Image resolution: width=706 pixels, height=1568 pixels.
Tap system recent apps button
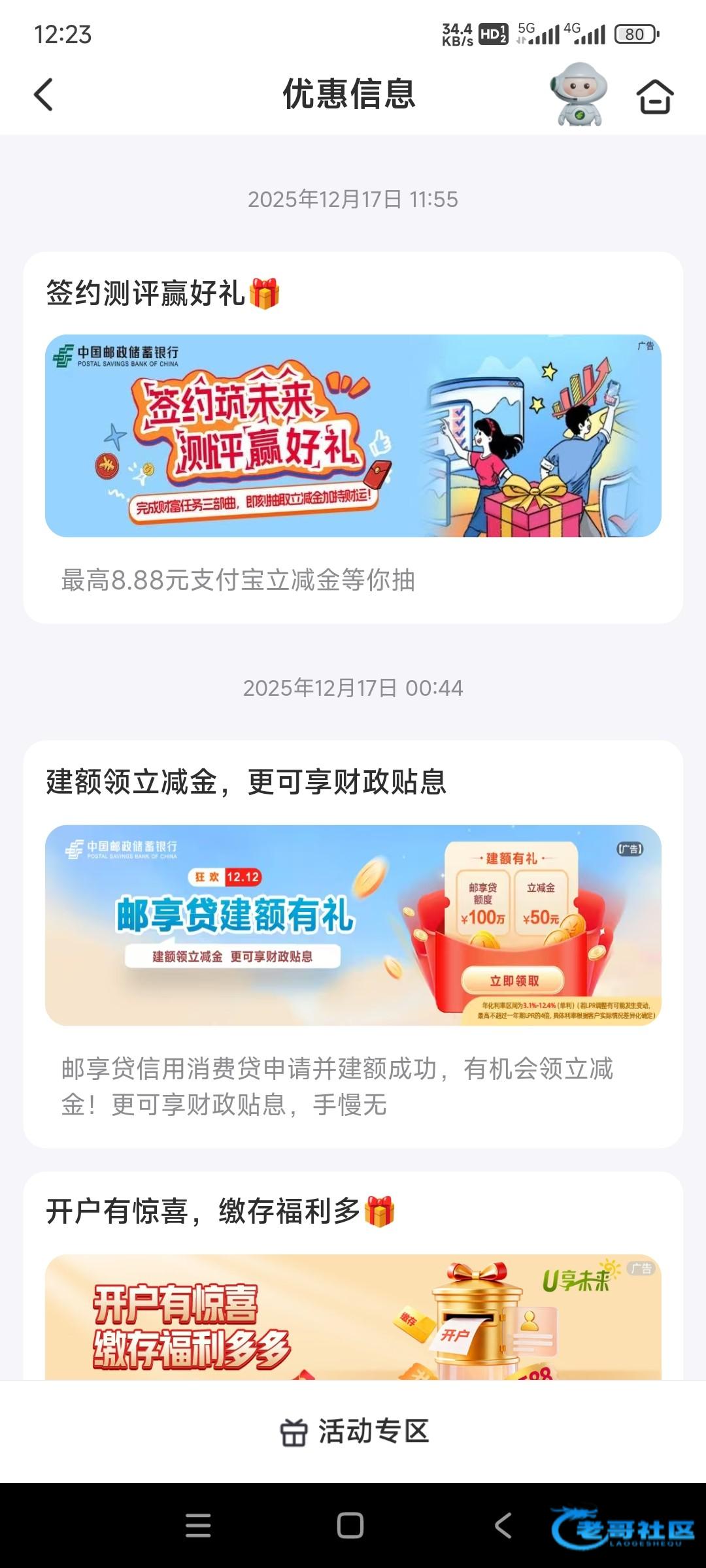198,1526
